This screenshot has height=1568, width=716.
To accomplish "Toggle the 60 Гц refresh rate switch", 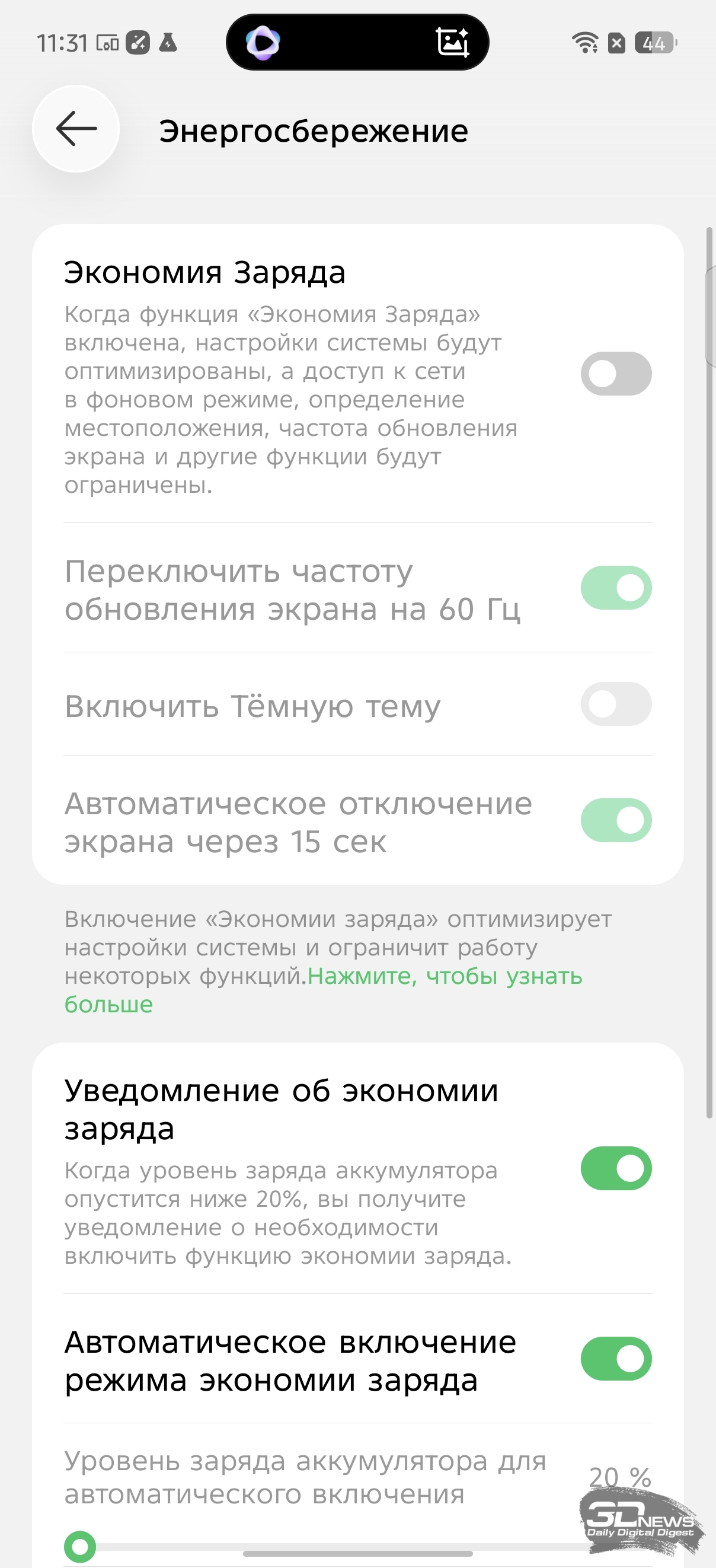I will 616,587.
